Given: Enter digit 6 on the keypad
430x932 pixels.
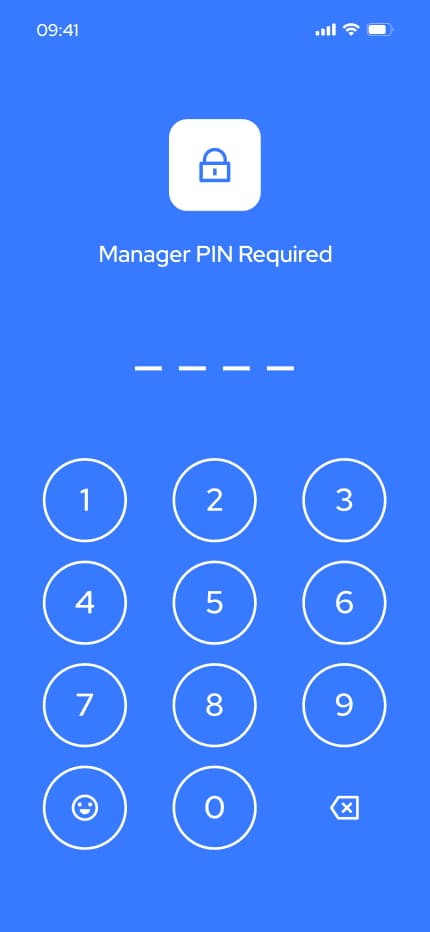Looking at the screenshot, I should tap(344, 603).
